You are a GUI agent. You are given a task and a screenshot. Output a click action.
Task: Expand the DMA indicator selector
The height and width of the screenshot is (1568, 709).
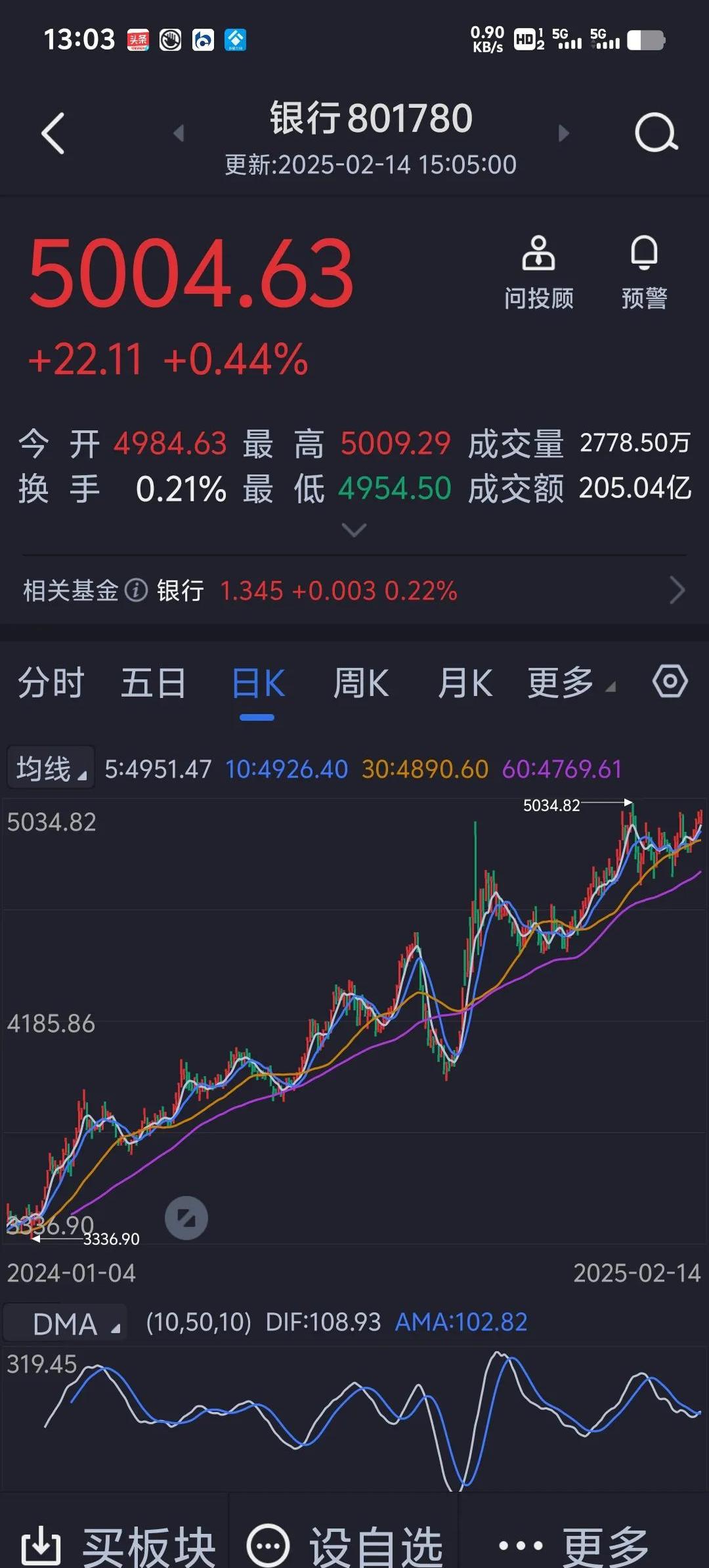pos(64,1322)
